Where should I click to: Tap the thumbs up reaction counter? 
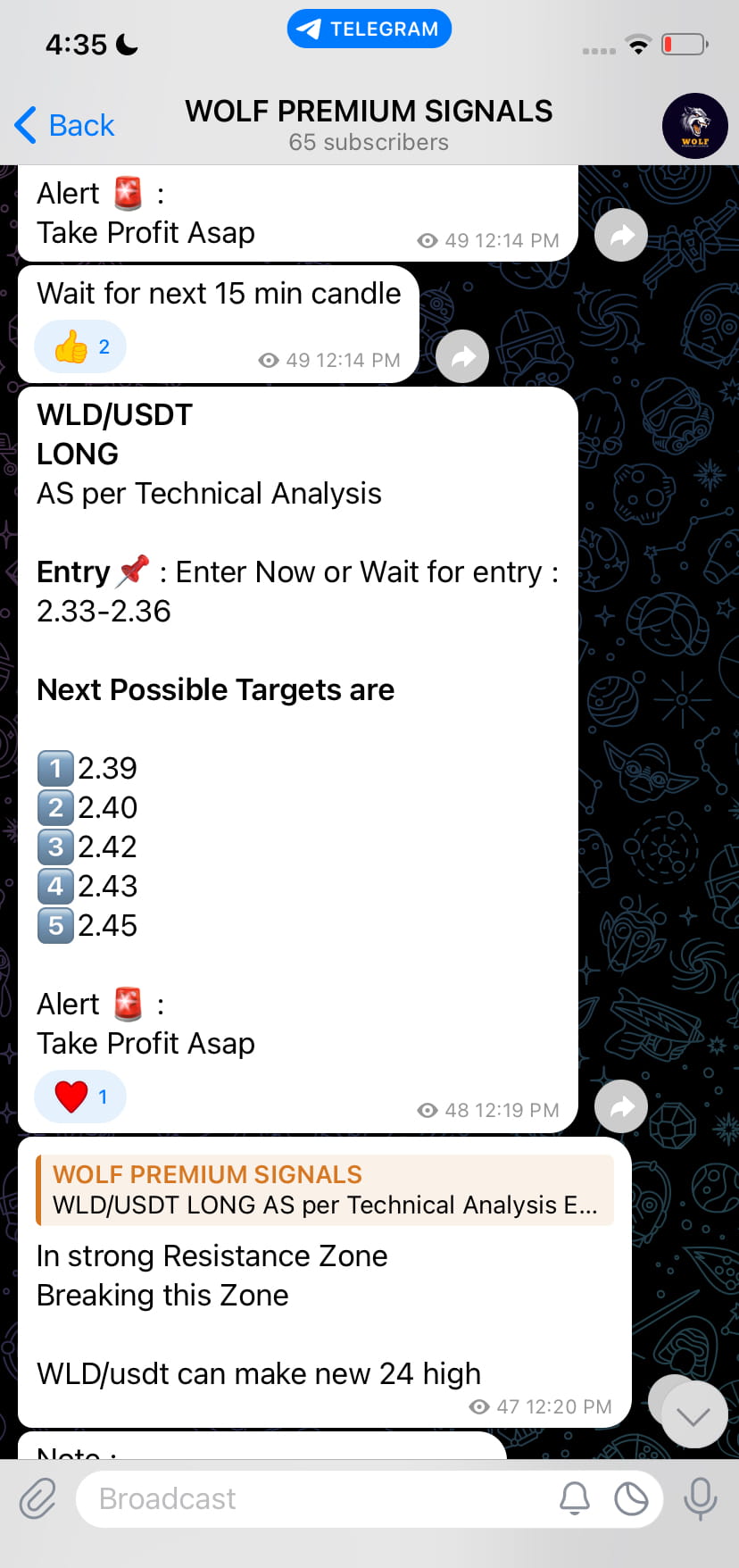pos(79,346)
